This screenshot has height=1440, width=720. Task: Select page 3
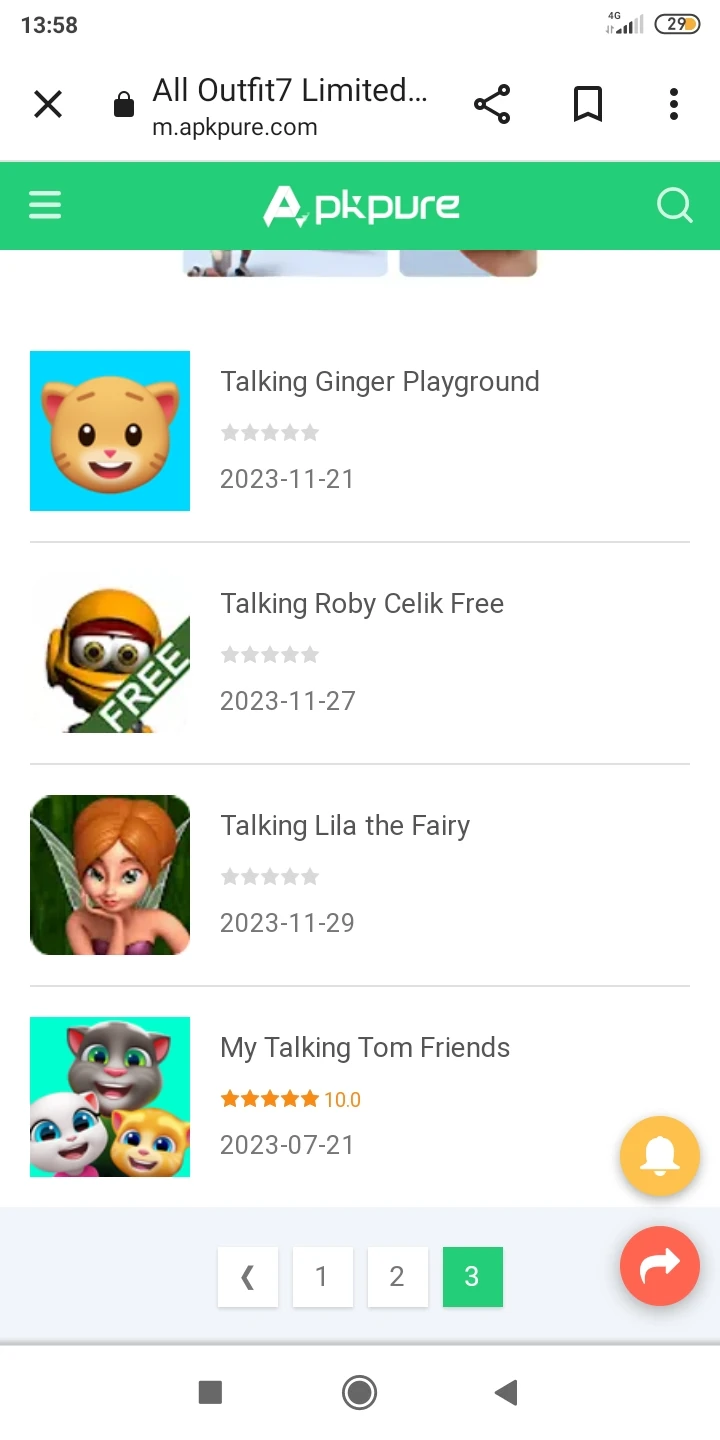point(472,1277)
